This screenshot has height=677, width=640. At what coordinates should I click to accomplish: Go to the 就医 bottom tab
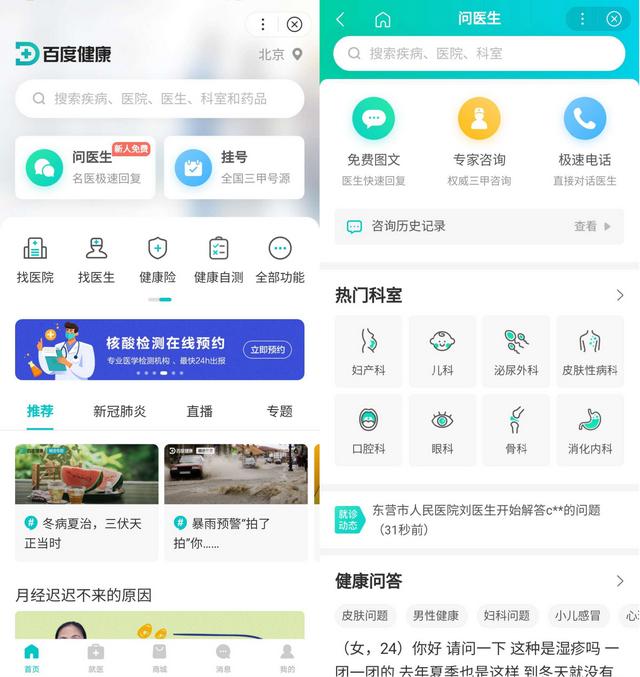click(96, 657)
